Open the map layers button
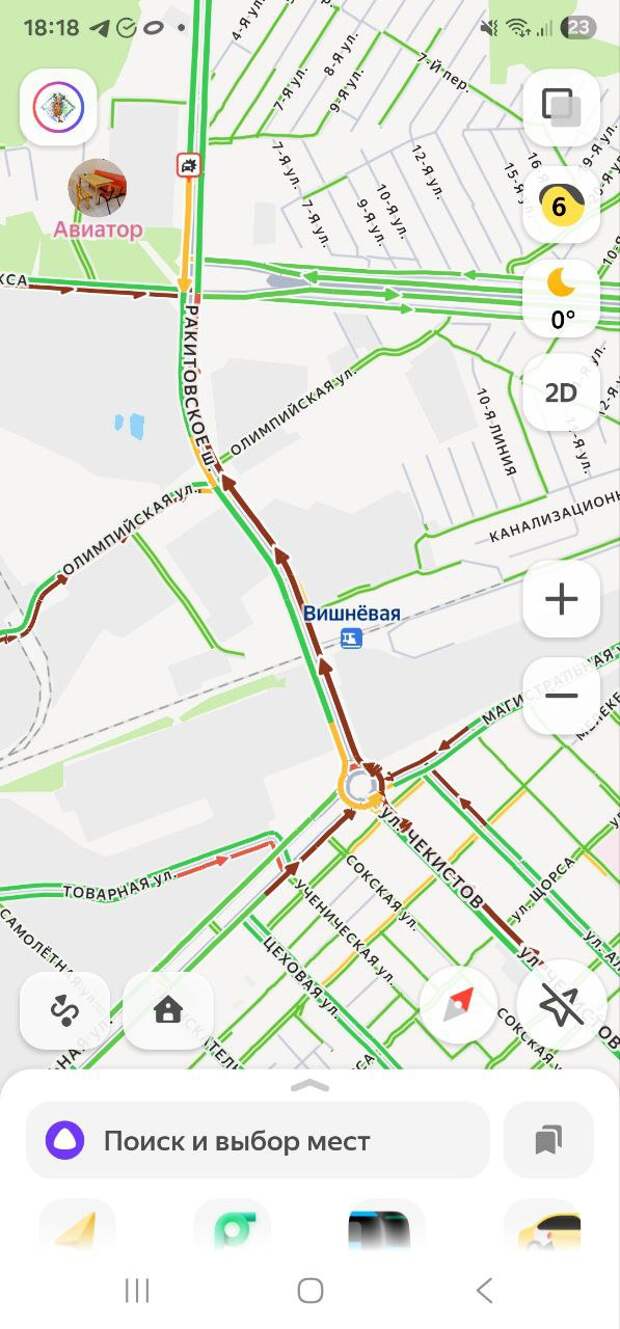Viewport: 620px width, 1329px height. coord(560,105)
